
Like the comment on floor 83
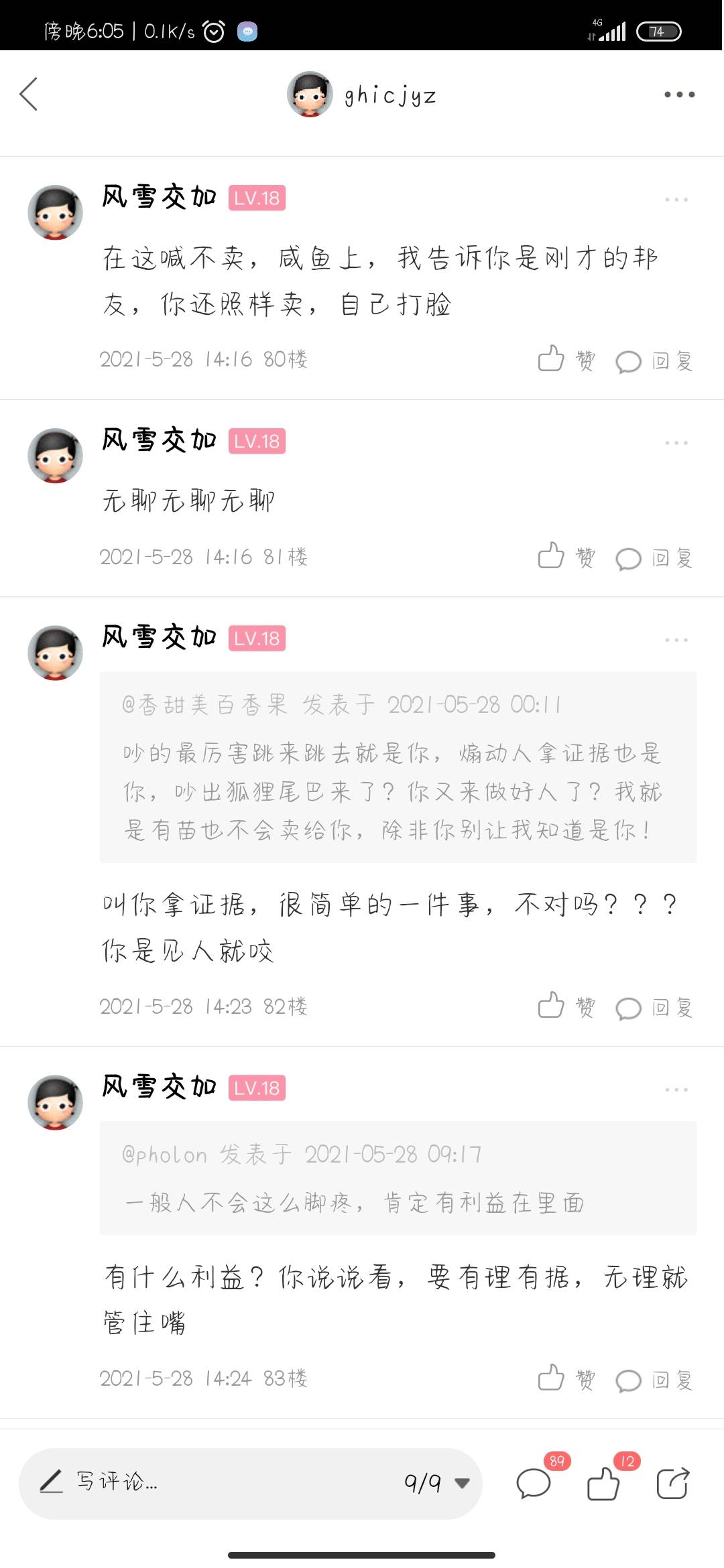[566, 1378]
